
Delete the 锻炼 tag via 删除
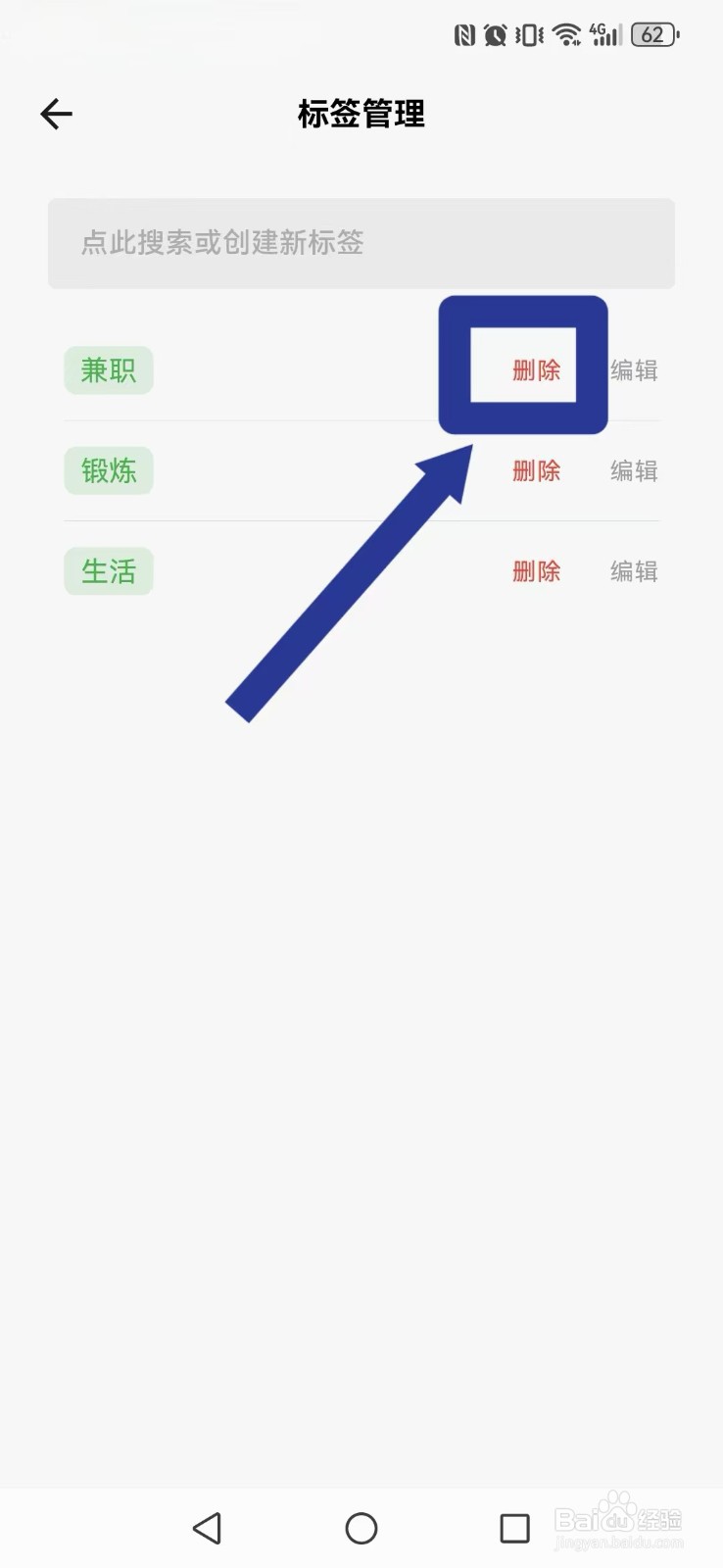point(535,471)
